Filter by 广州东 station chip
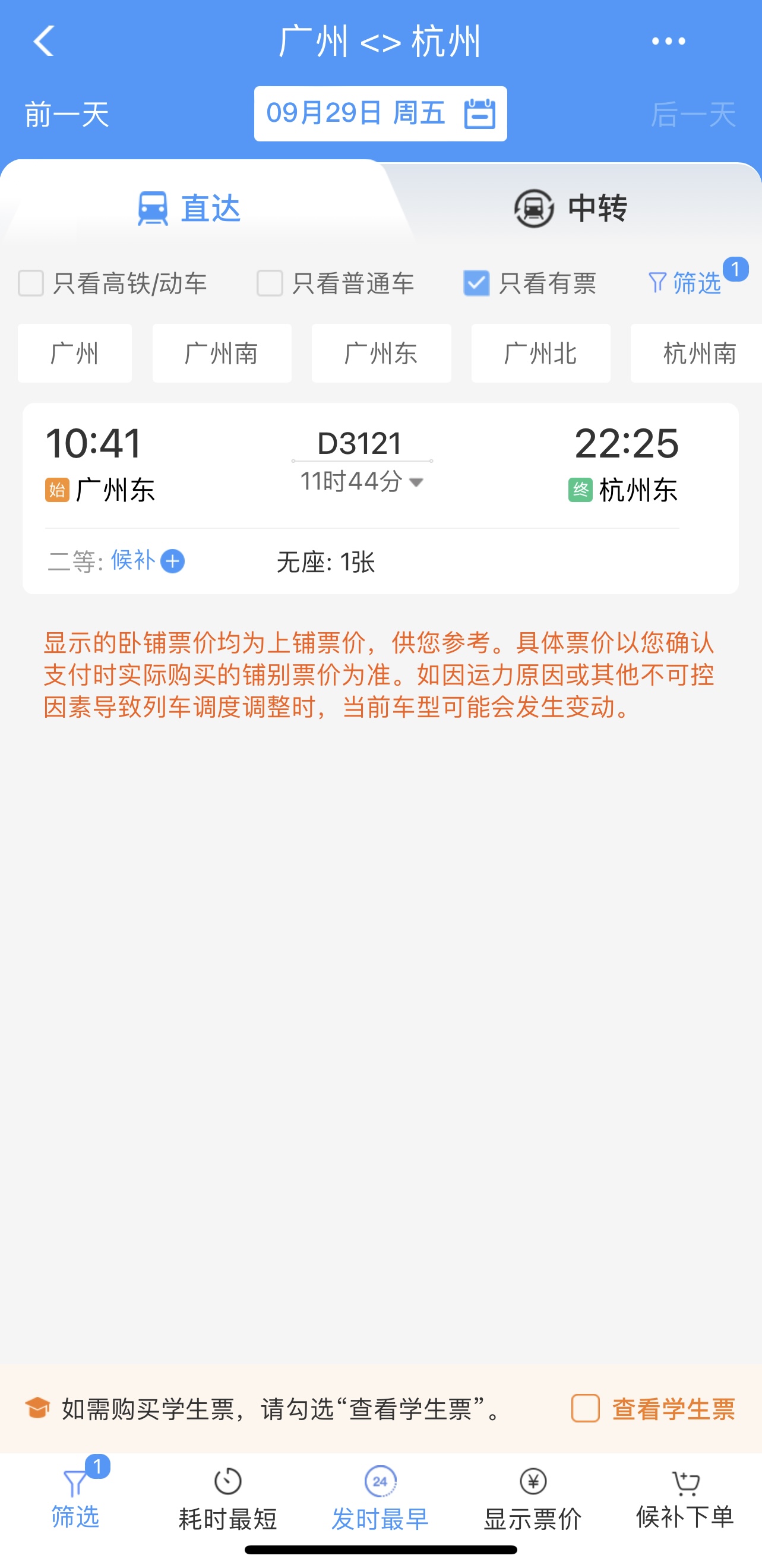This screenshot has width=762, height=1568. (381, 353)
